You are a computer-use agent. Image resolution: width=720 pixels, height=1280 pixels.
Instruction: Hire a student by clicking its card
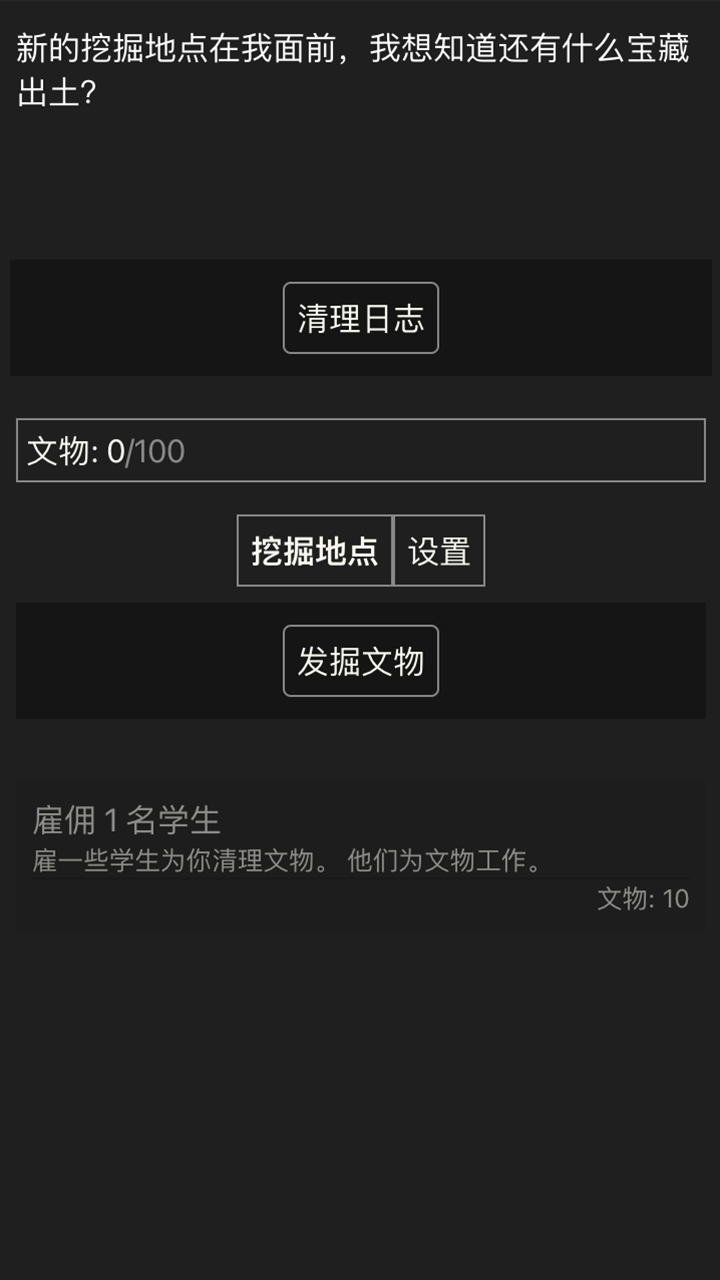tap(360, 855)
